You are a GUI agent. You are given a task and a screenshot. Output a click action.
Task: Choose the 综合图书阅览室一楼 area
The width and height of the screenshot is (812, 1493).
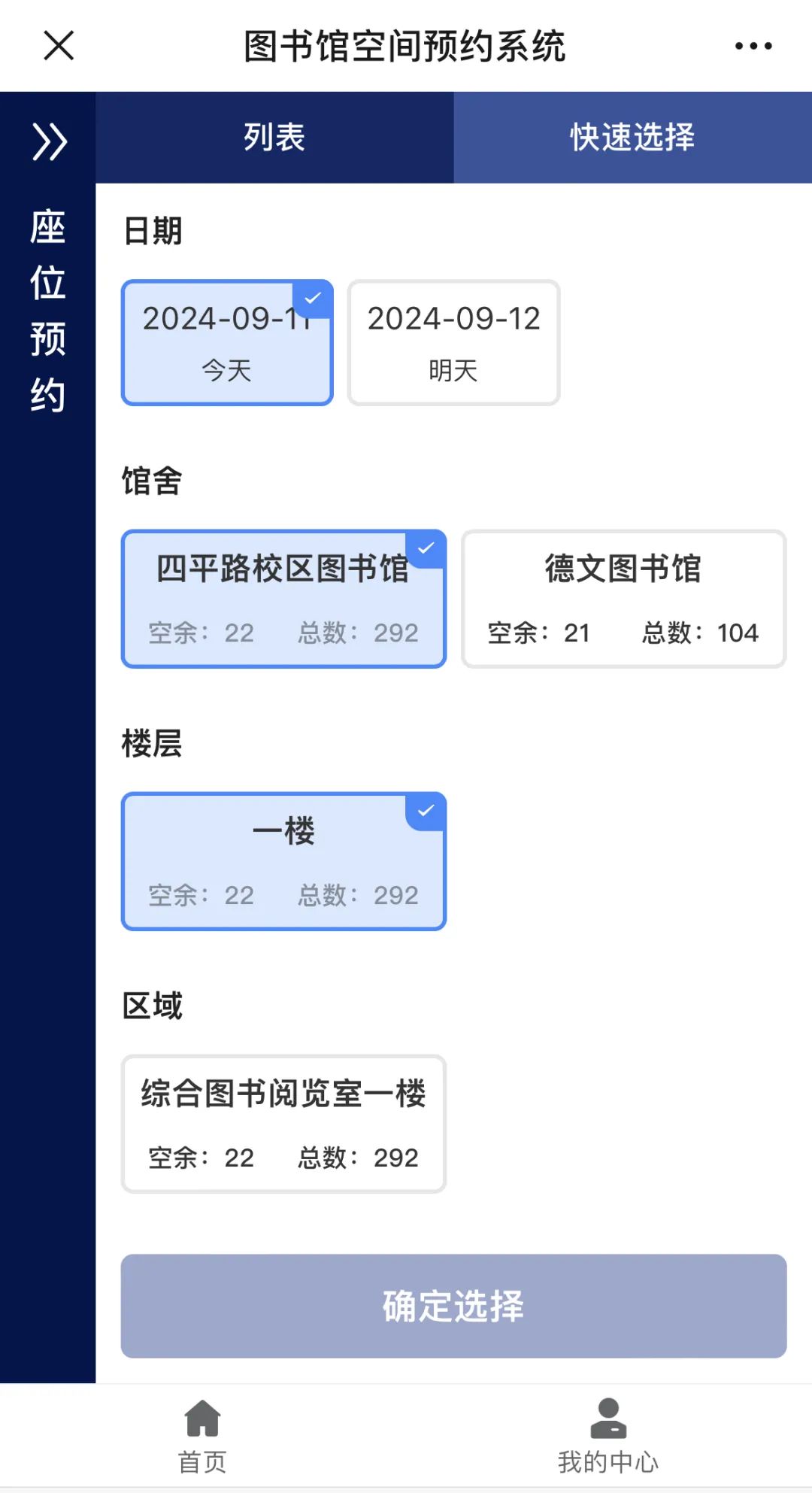click(283, 1124)
